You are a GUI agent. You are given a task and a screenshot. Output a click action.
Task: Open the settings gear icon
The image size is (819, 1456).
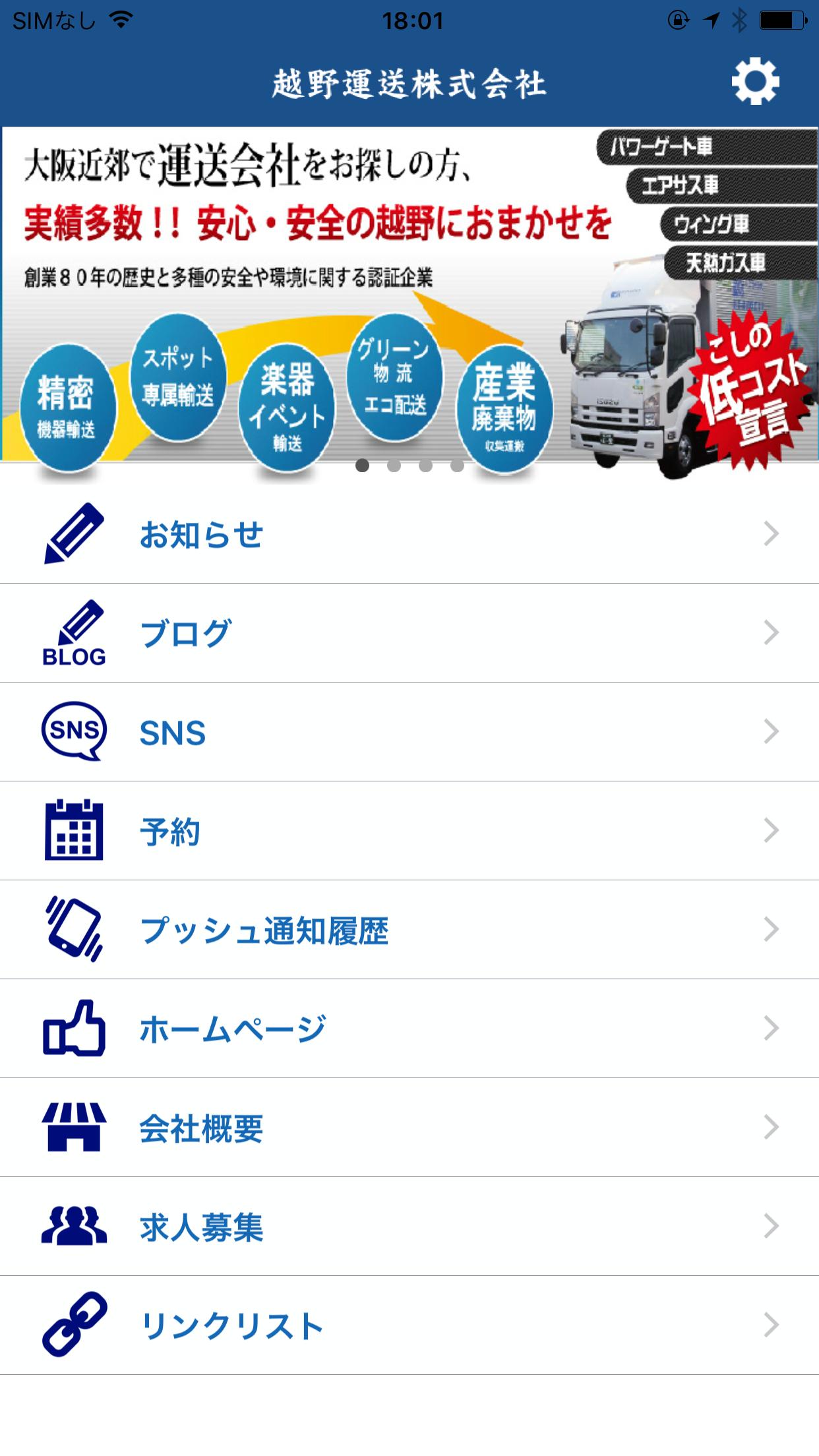(755, 82)
